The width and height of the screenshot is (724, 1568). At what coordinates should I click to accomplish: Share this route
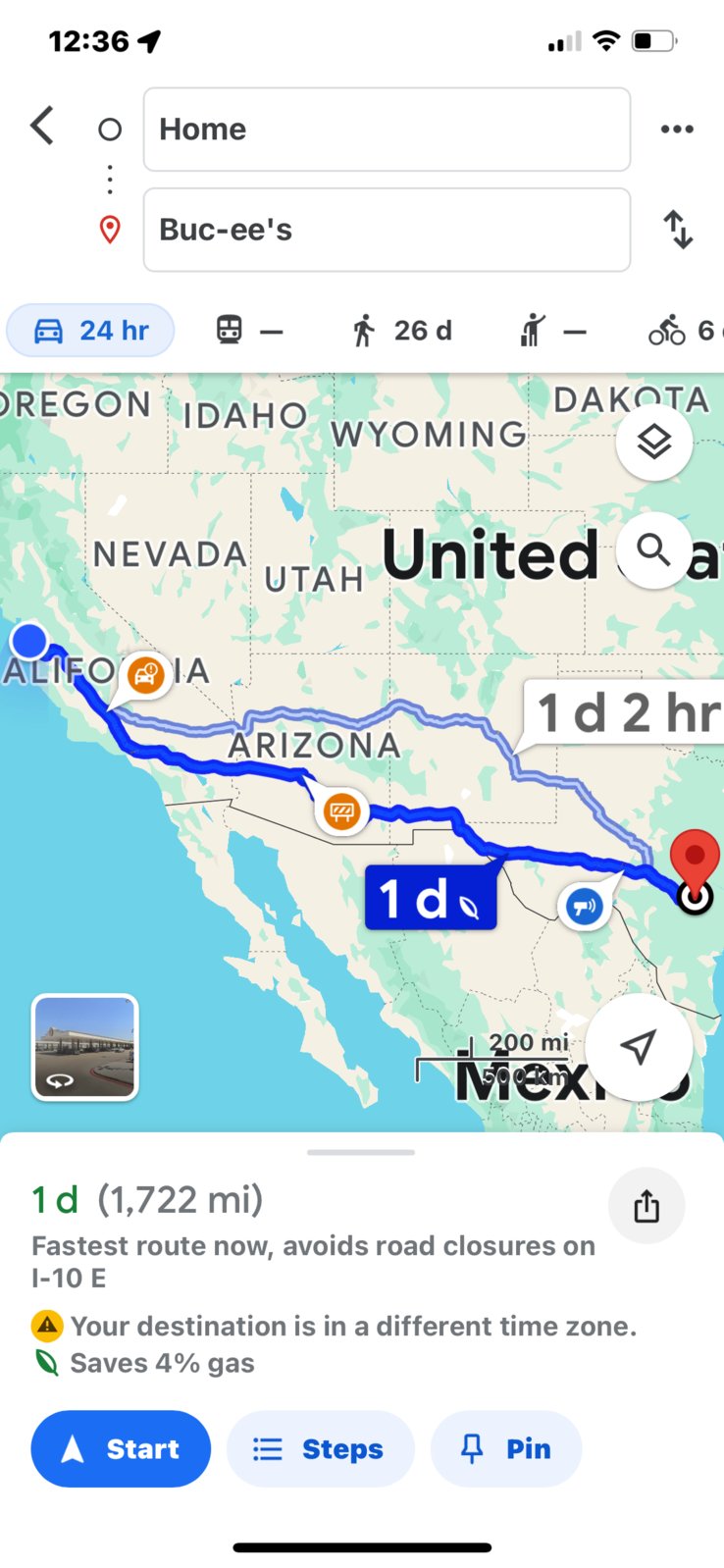646,1206
